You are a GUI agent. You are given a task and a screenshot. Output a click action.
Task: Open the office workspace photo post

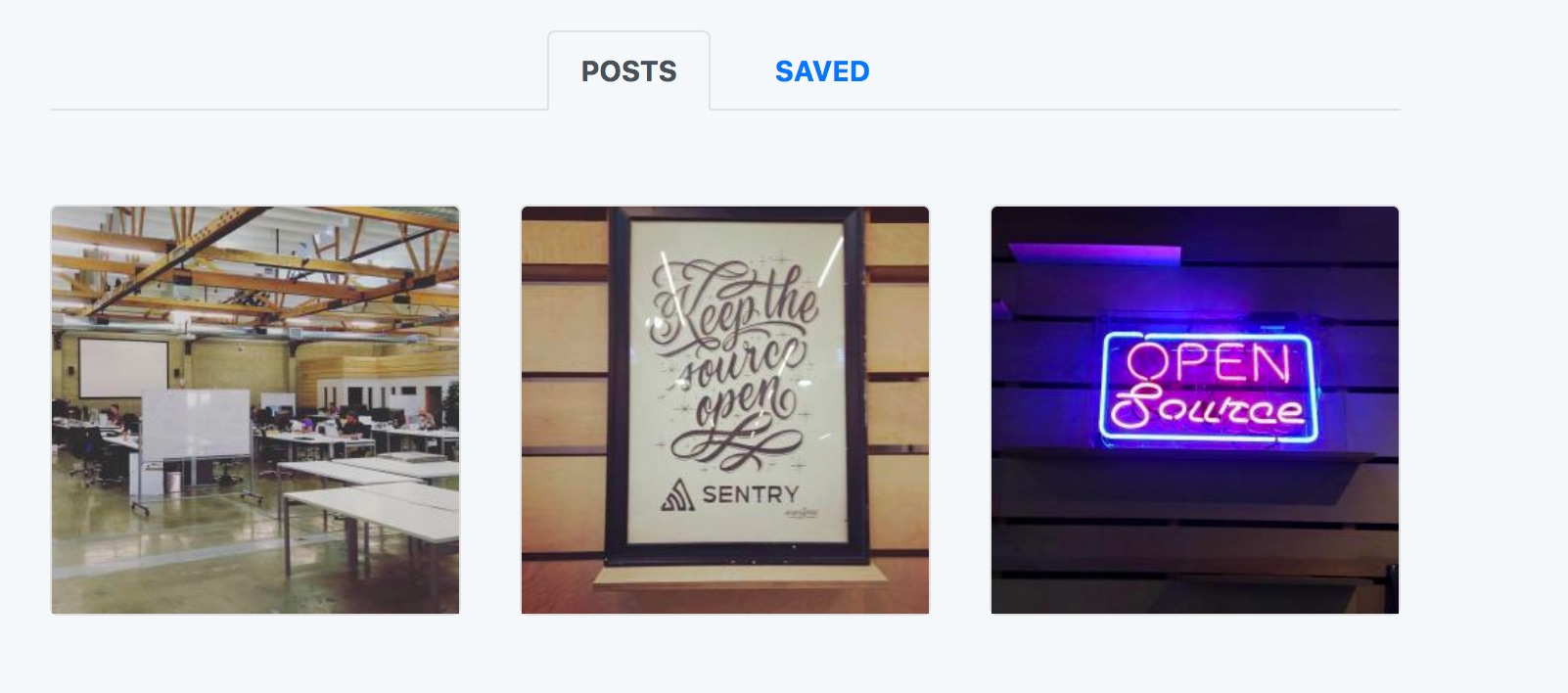coord(255,410)
